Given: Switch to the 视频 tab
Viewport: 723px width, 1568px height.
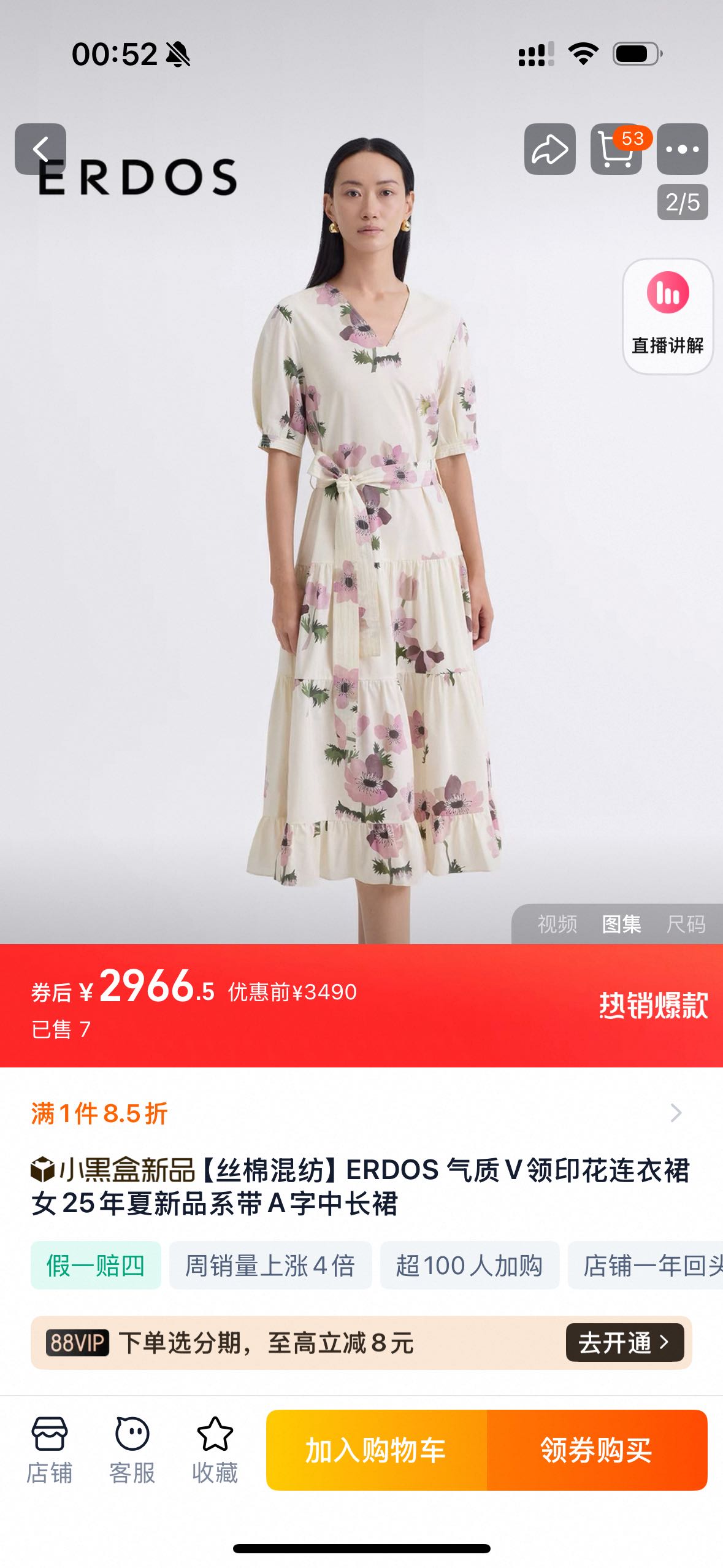Looking at the screenshot, I should click(557, 924).
